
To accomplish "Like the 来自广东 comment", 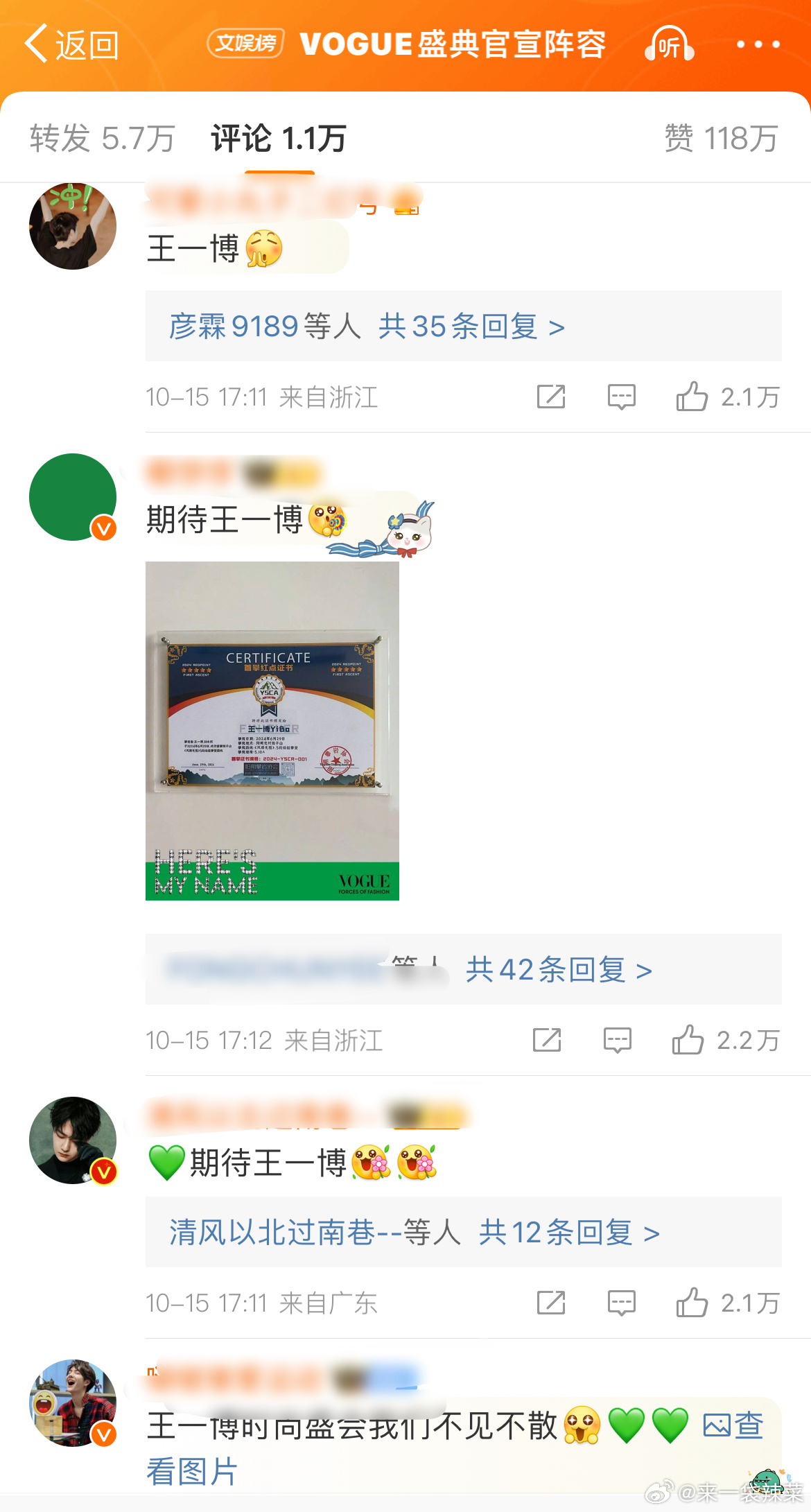I will [693, 1303].
